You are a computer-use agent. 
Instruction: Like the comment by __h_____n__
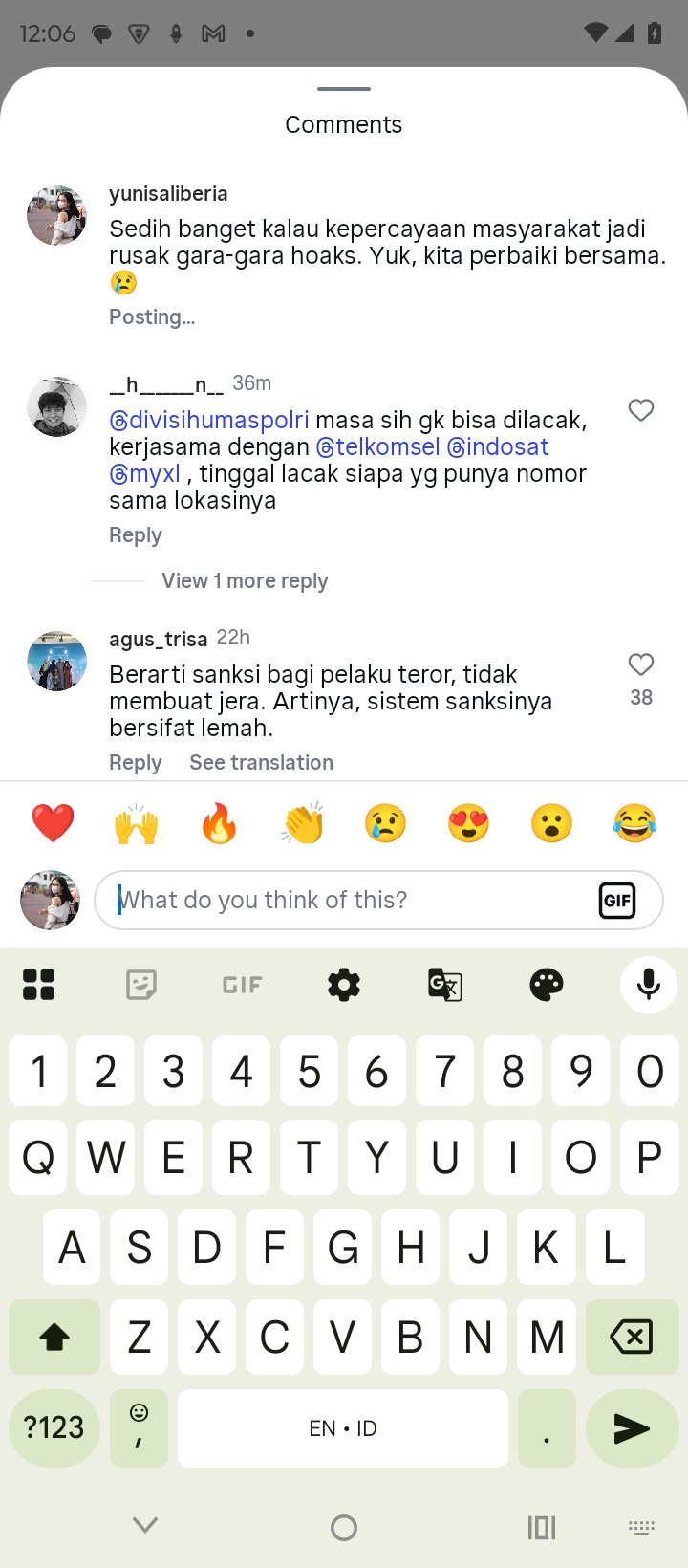[641, 410]
